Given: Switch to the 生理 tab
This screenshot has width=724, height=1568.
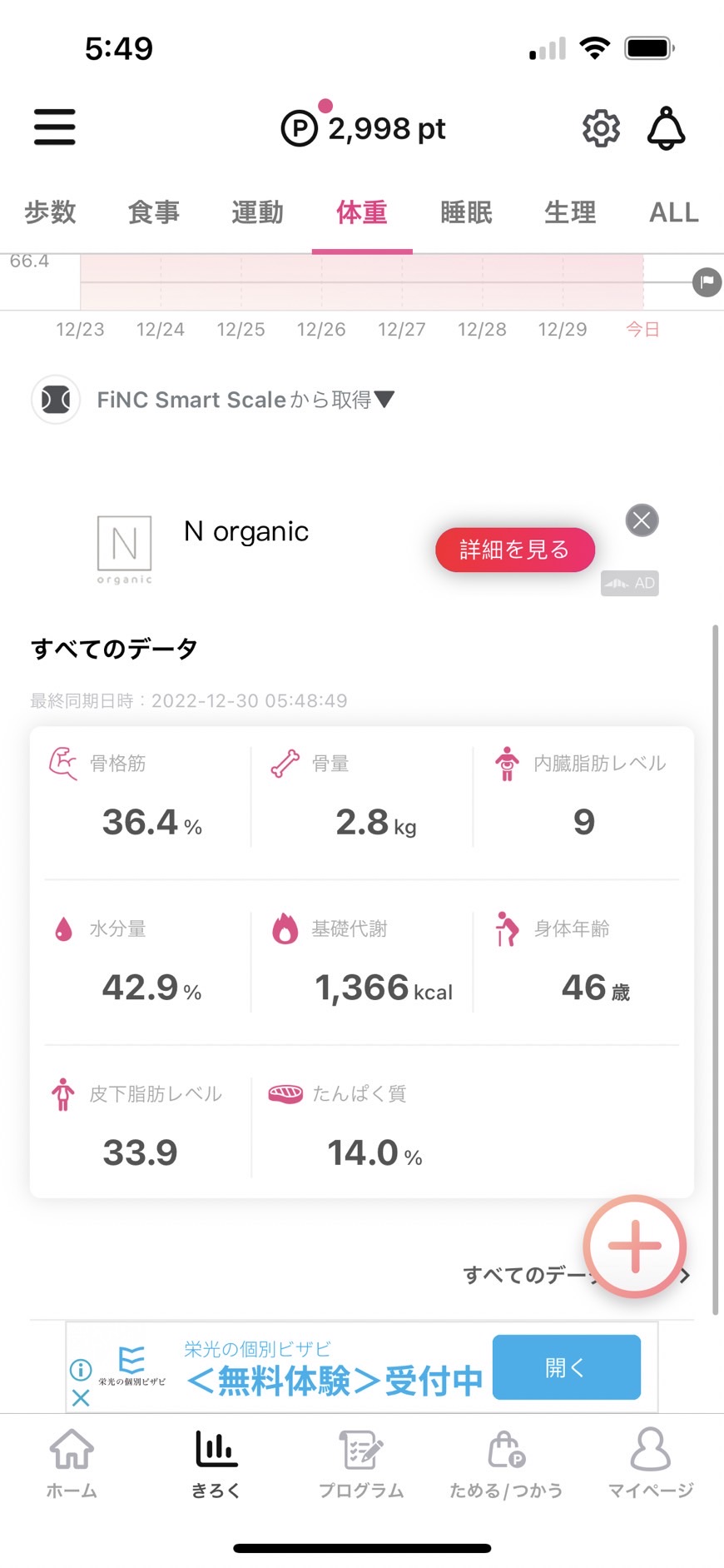Looking at the screenshot, I should (x=570, y=212).
